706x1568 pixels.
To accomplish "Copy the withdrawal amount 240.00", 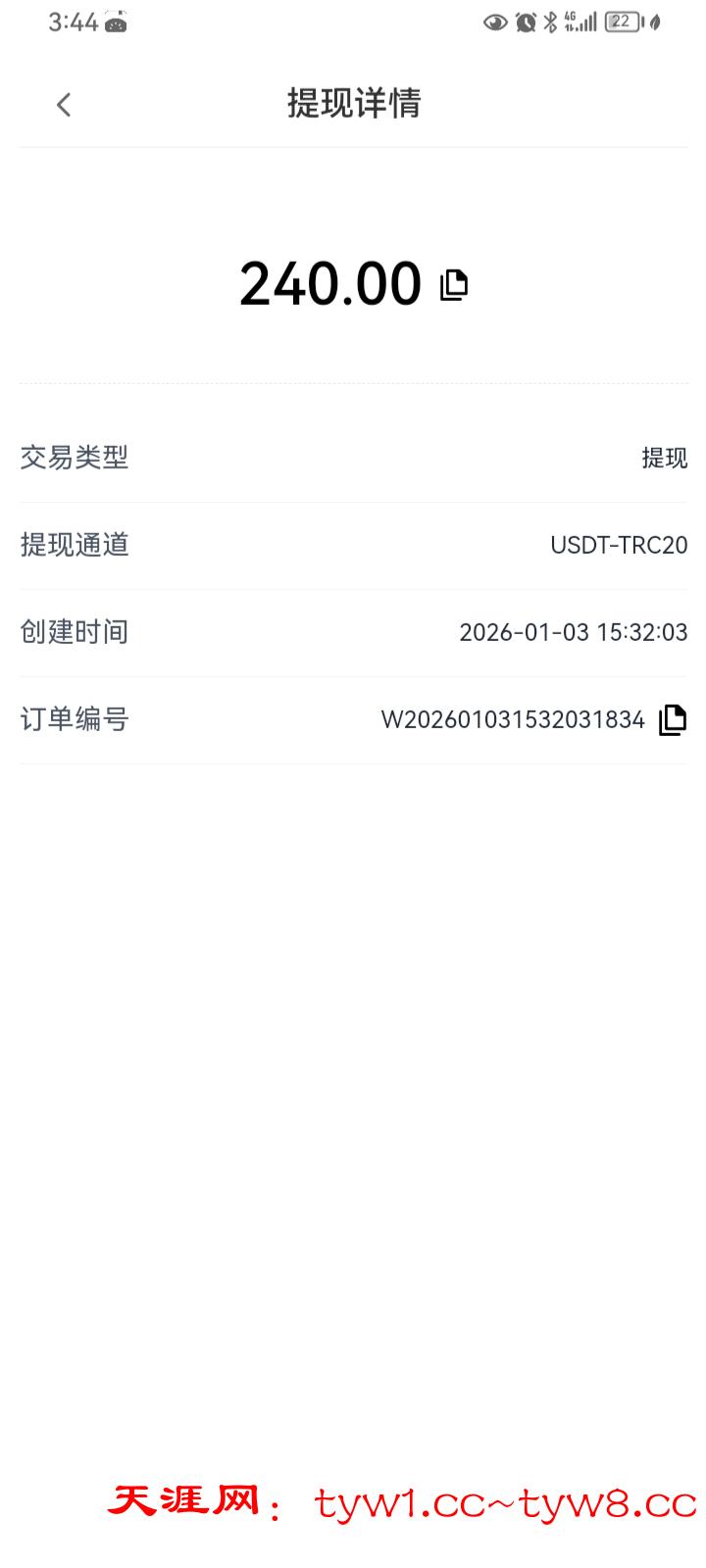I will (452, 283).
